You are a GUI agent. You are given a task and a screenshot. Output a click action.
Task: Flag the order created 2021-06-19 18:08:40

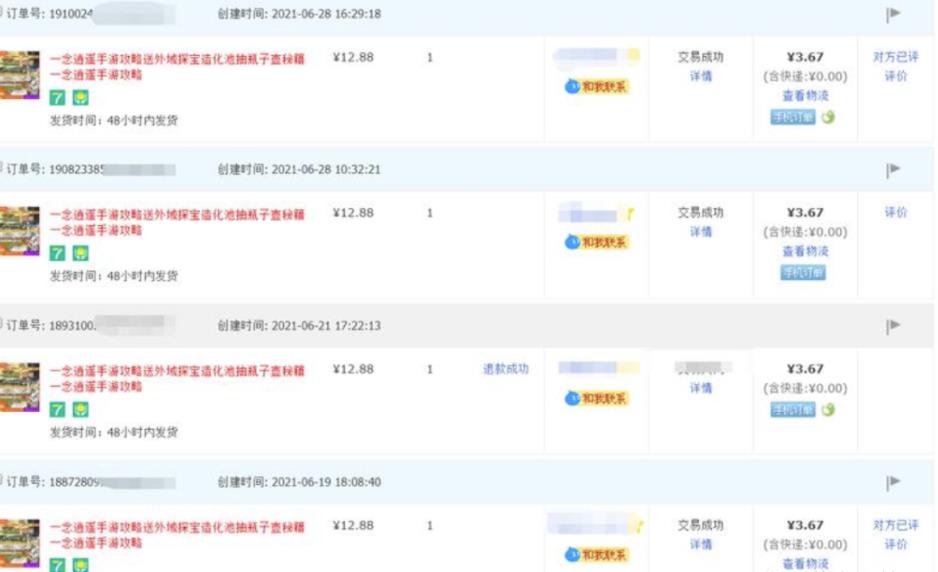[893, 482]
